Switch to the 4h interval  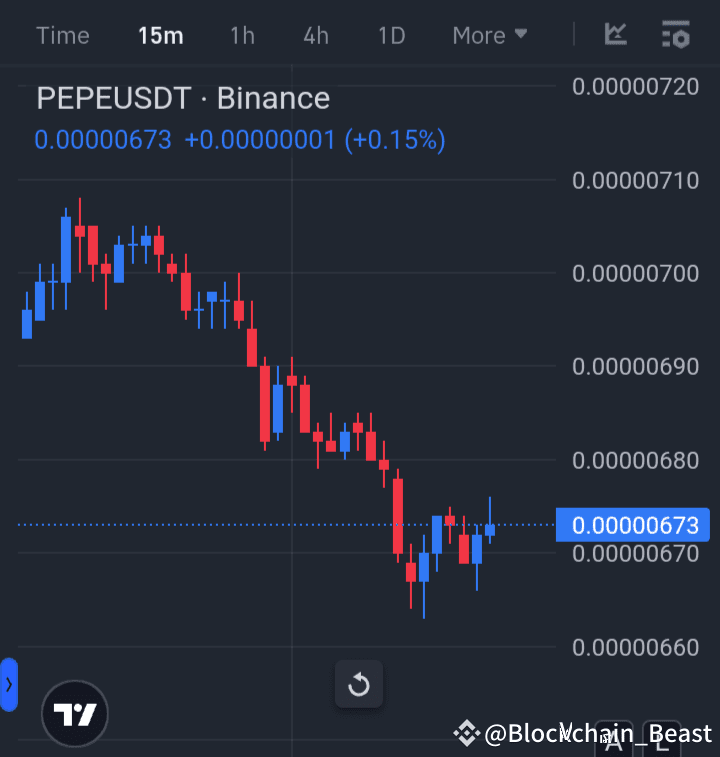pyautogui.click(x=315, y=35)
